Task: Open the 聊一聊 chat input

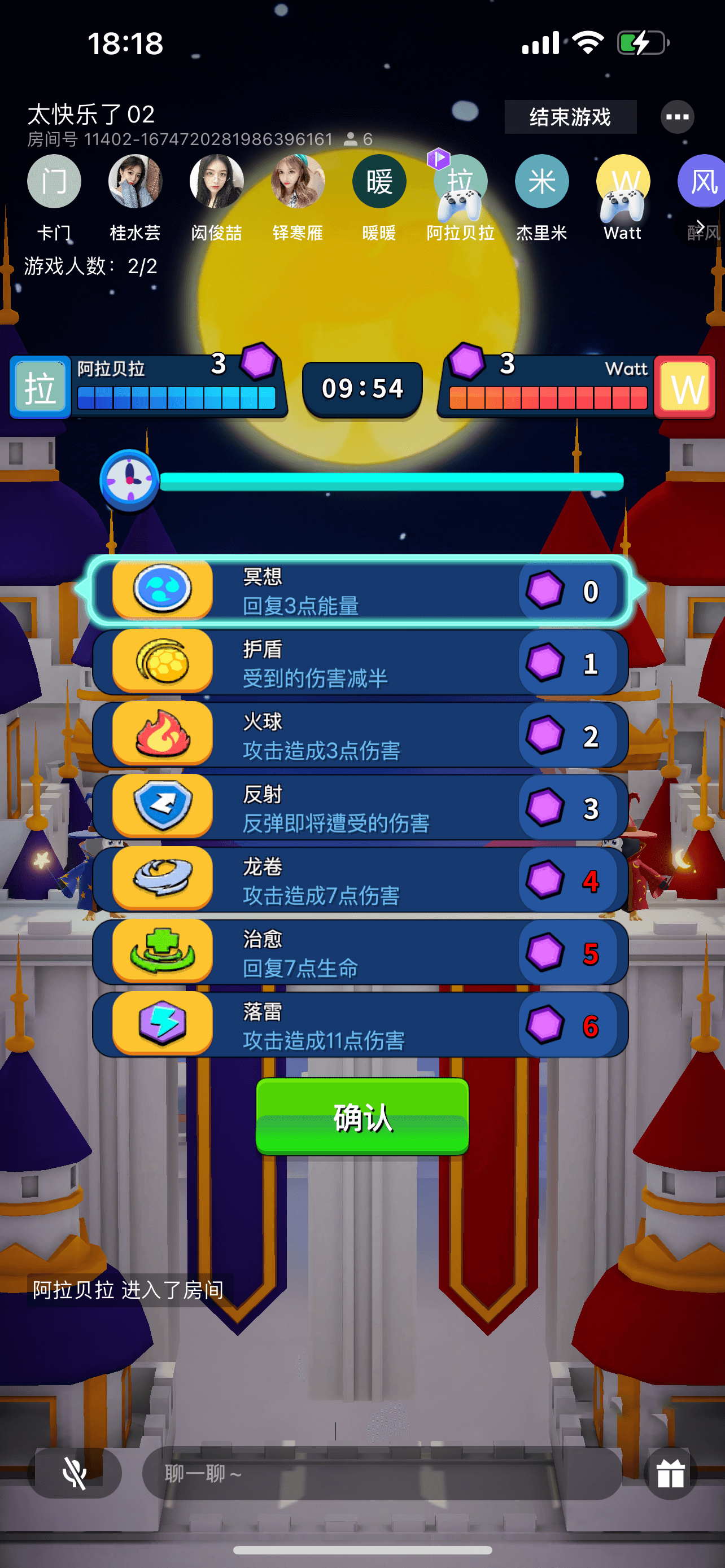Action: [382, 1473]
